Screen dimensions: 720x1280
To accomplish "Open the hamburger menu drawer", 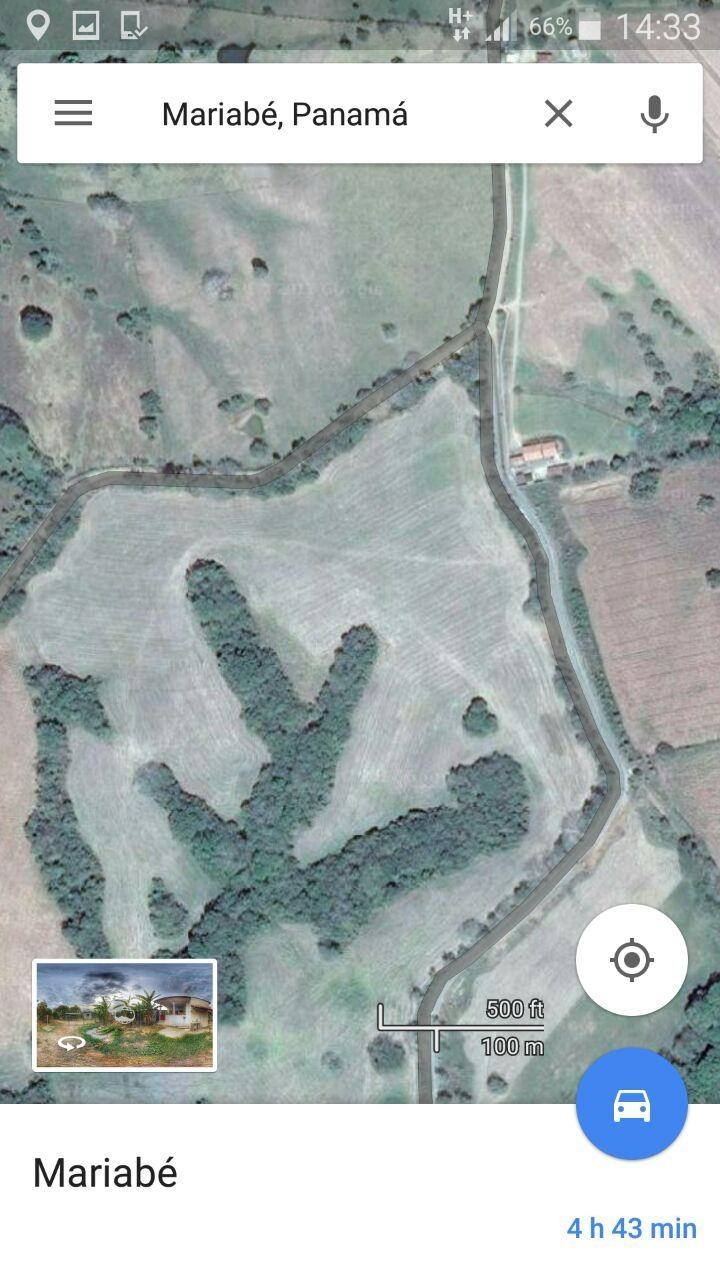I will coord(73,114).
